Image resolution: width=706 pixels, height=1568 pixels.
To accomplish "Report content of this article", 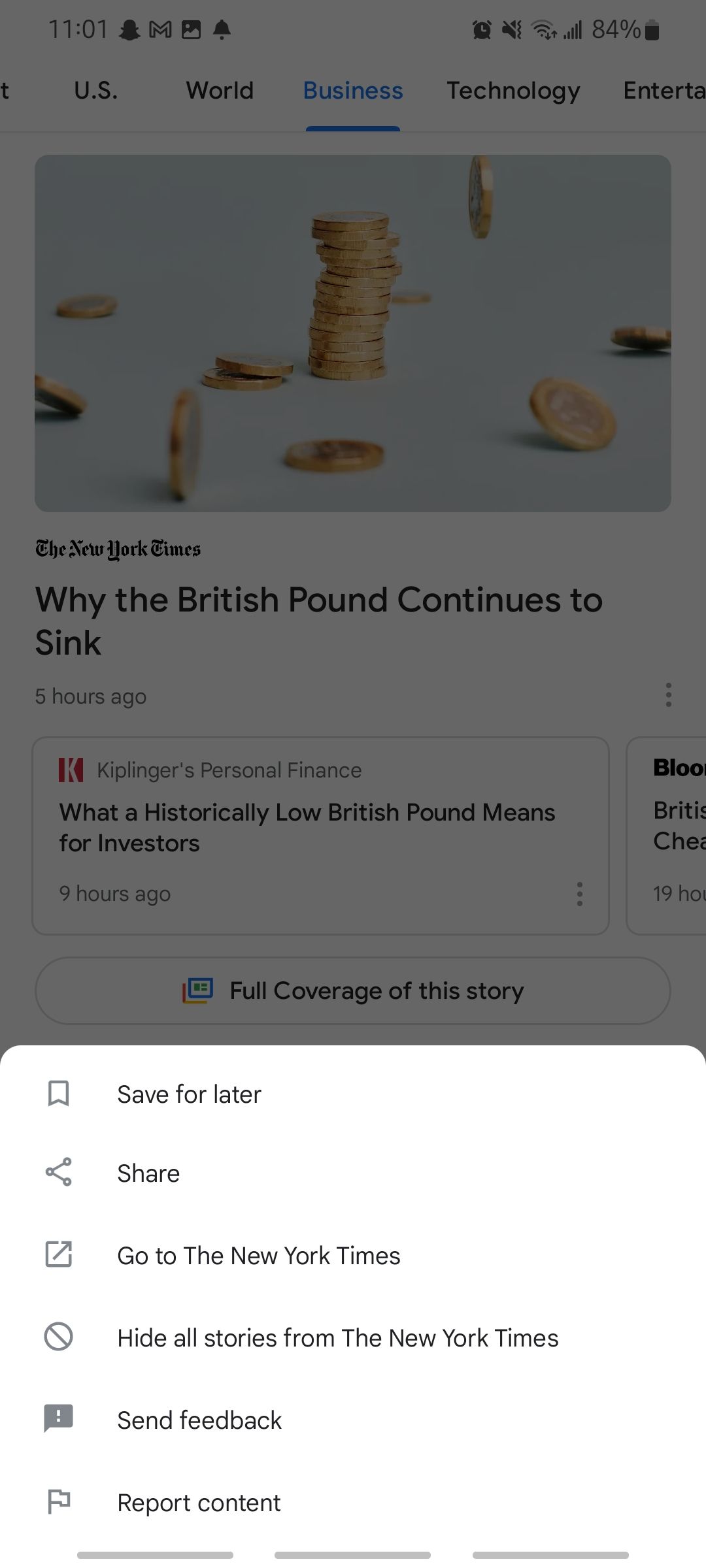I will (x=353, y=1502).
